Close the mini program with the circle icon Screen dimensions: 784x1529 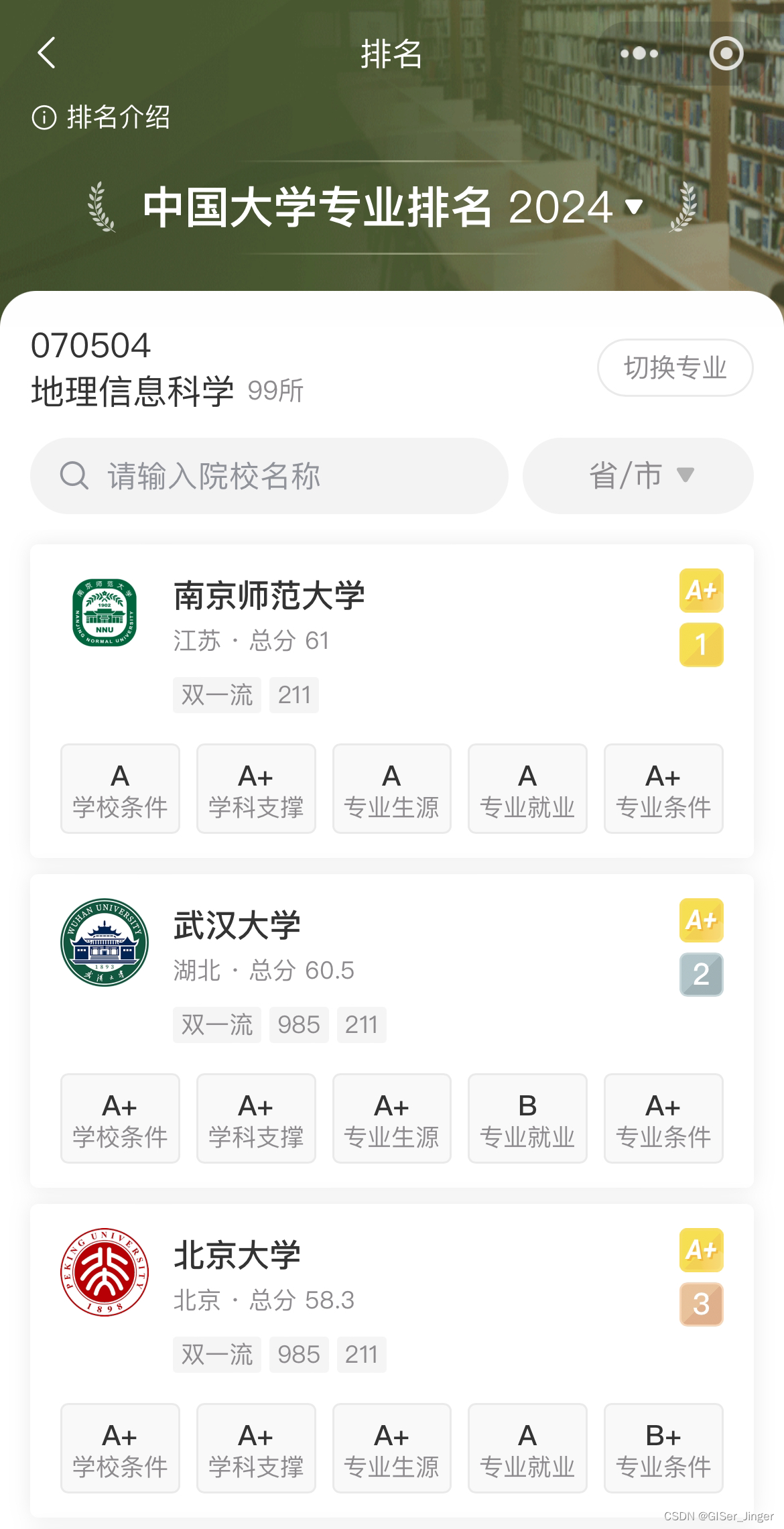tap(726, 53)
